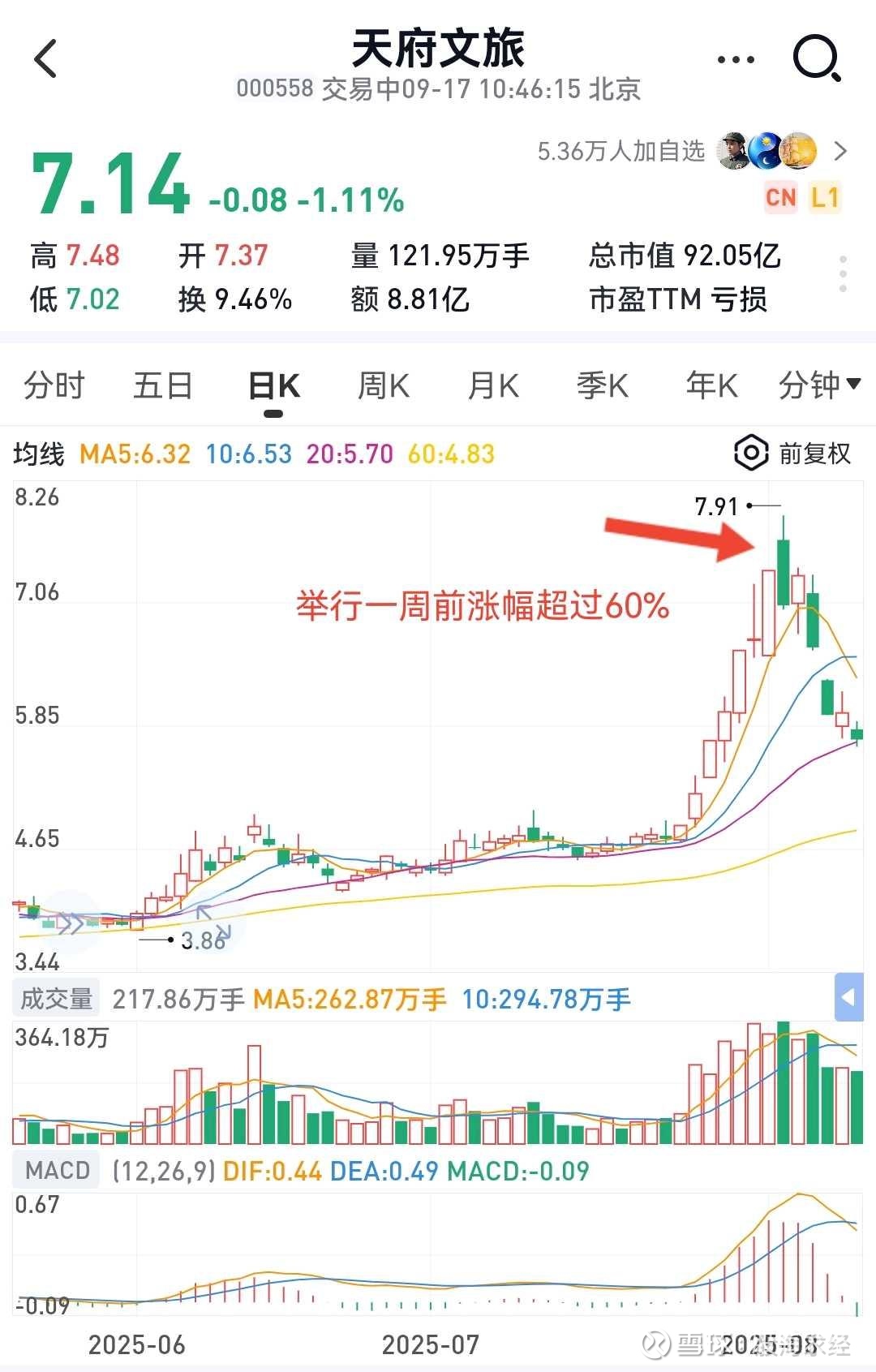The height and width of the screenshot is (1372, 876).
Task: Change the MACD sub-indicator
Action: [x=57, y=1171]
